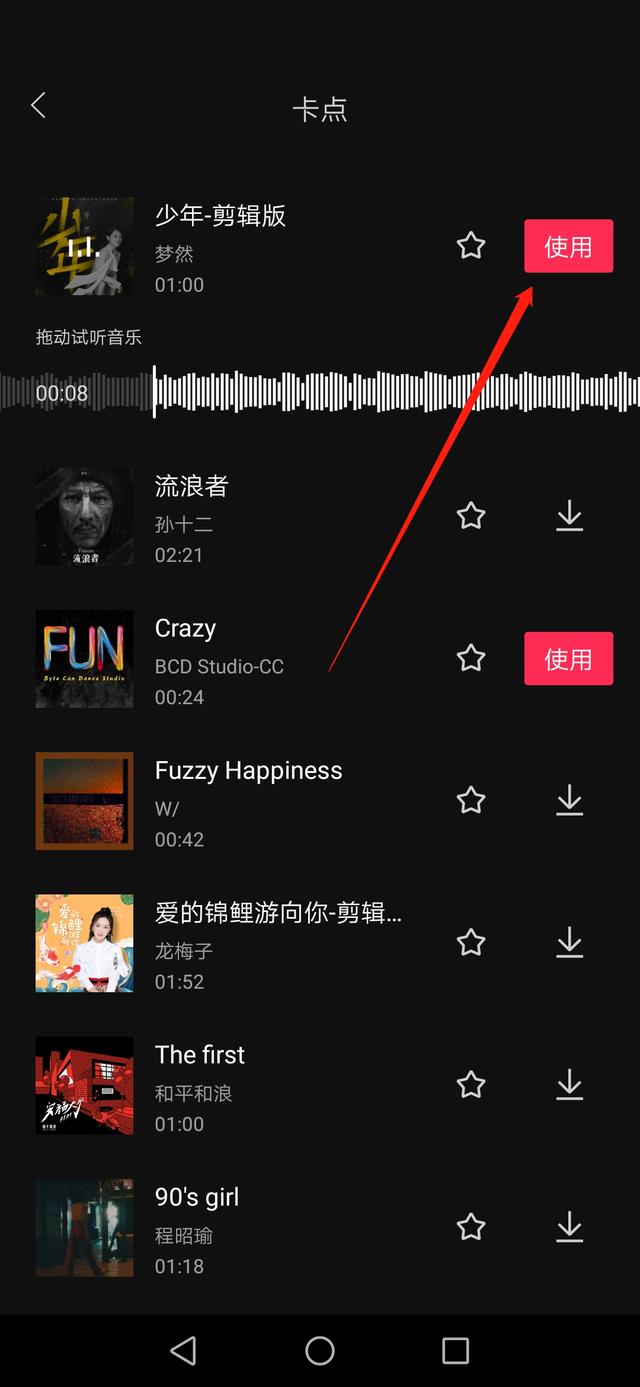Favorite the 龙梅子 song
This screenshot has width=640, height=1387.
[x=471, y=942]
